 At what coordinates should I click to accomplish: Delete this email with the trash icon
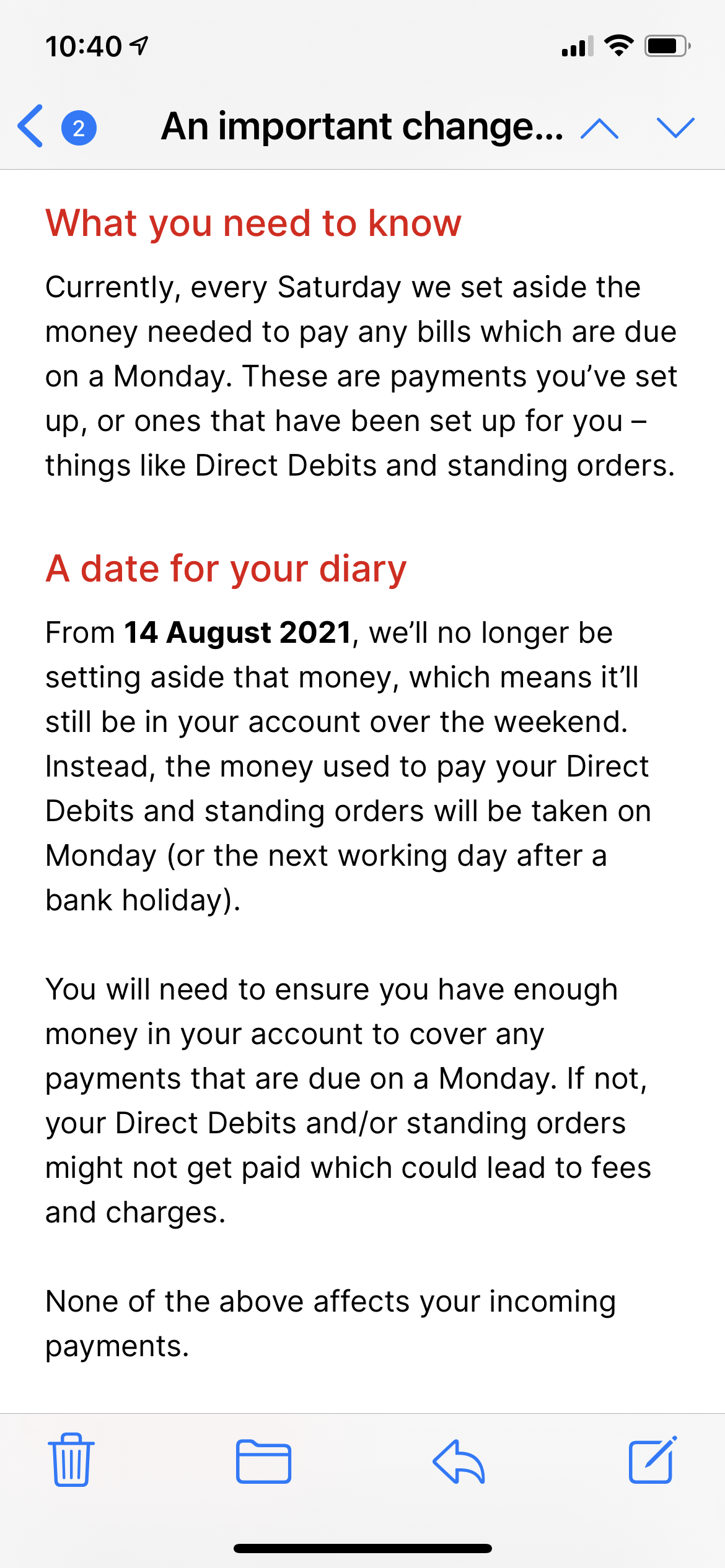[71, 1460]
